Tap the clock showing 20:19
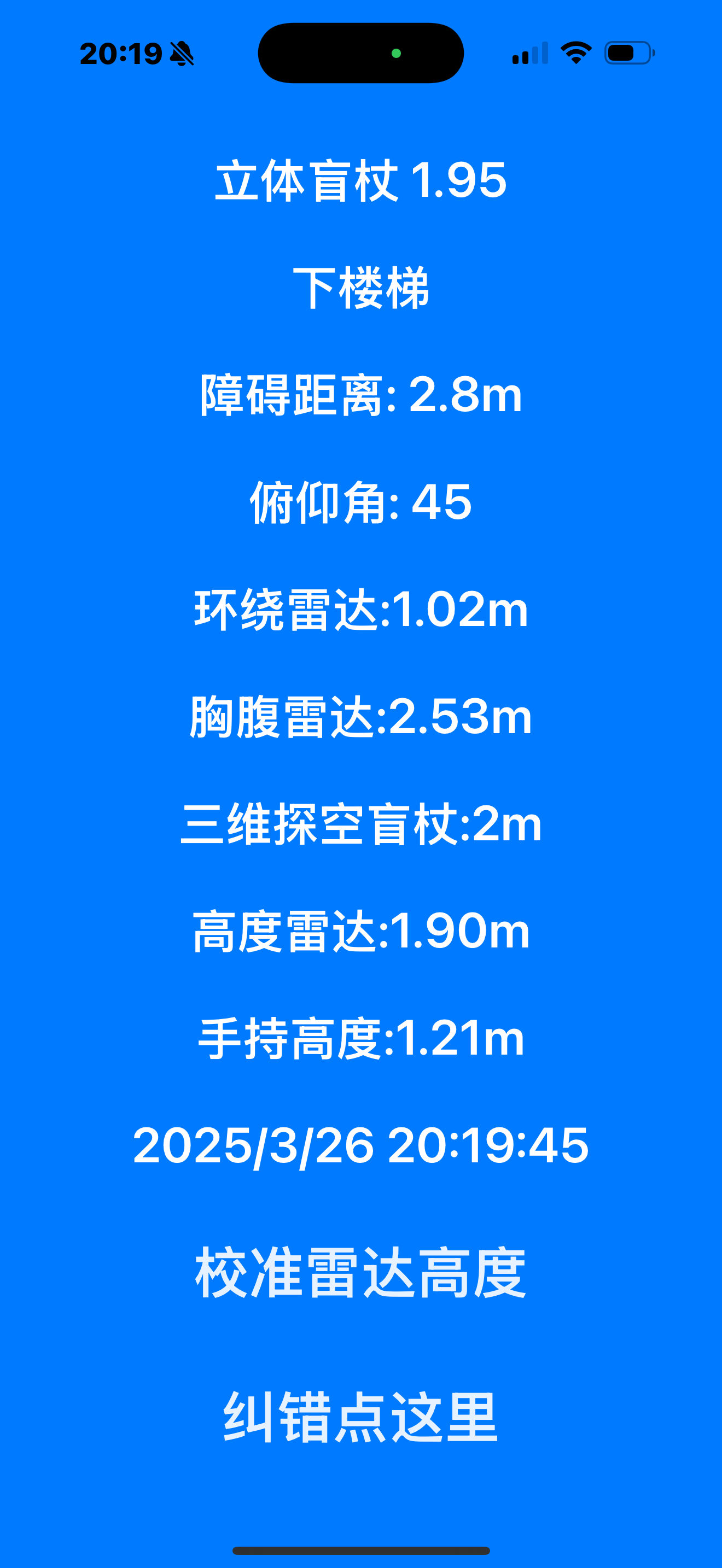722x1568 pixels. point(120,54)
